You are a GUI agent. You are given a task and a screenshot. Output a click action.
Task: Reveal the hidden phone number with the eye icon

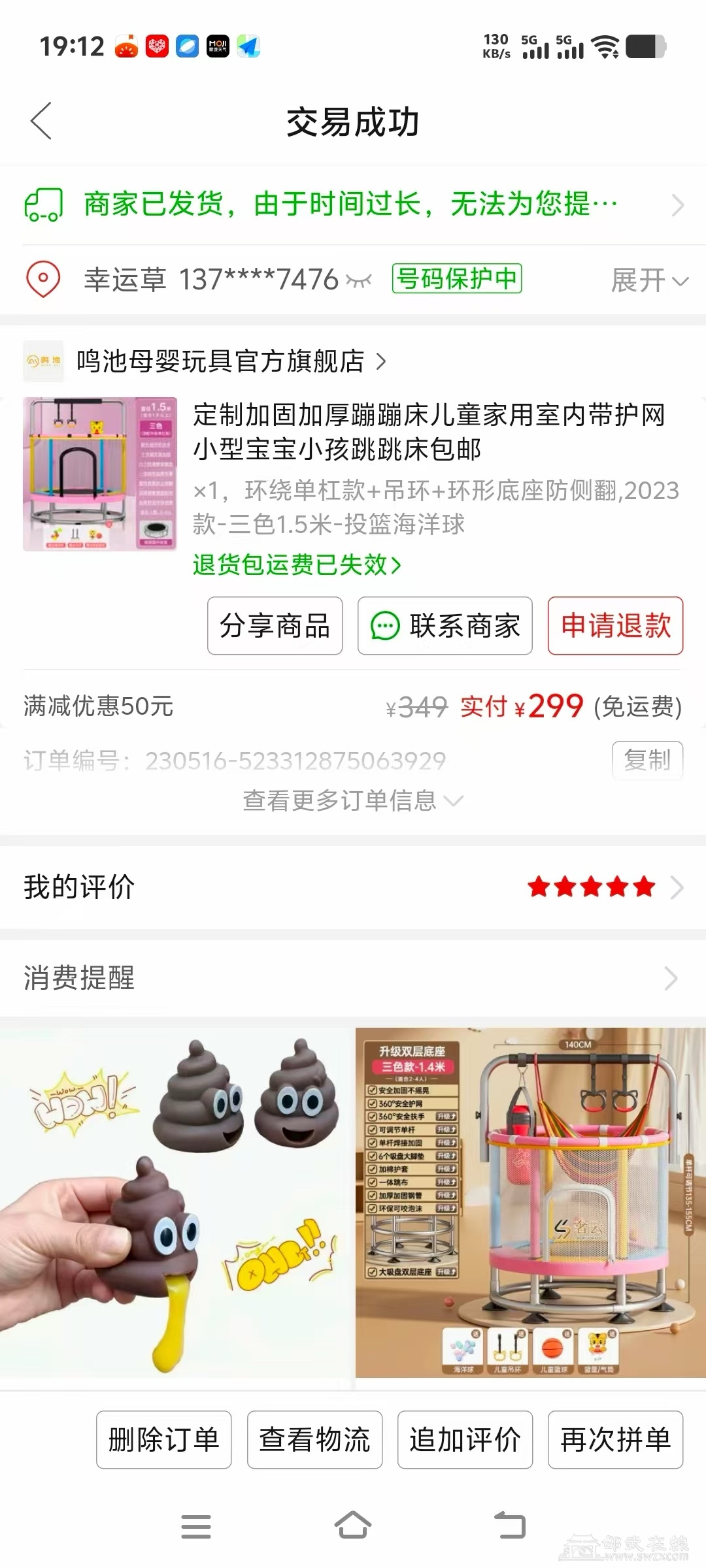click(x=359, y=281)
